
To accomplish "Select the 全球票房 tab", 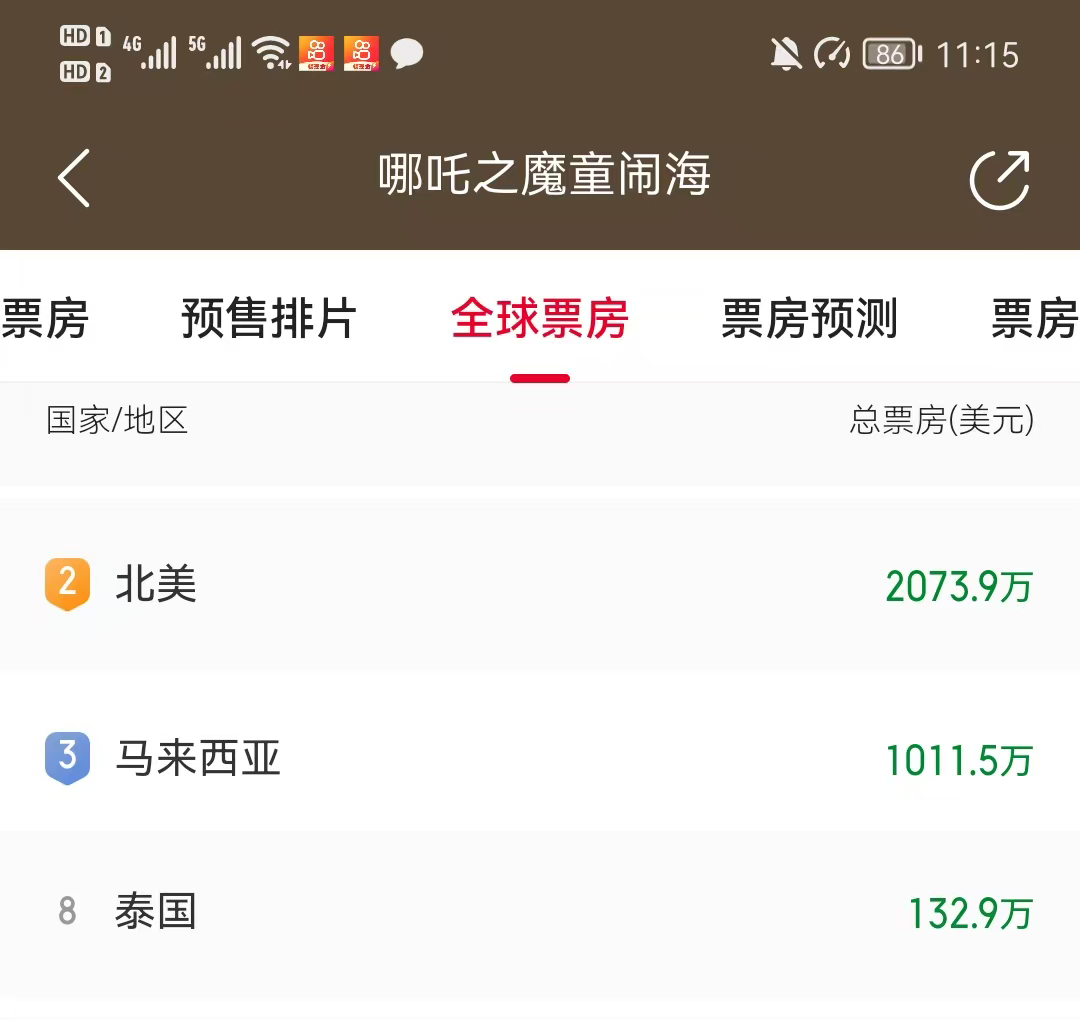I will tap(540, 320).
